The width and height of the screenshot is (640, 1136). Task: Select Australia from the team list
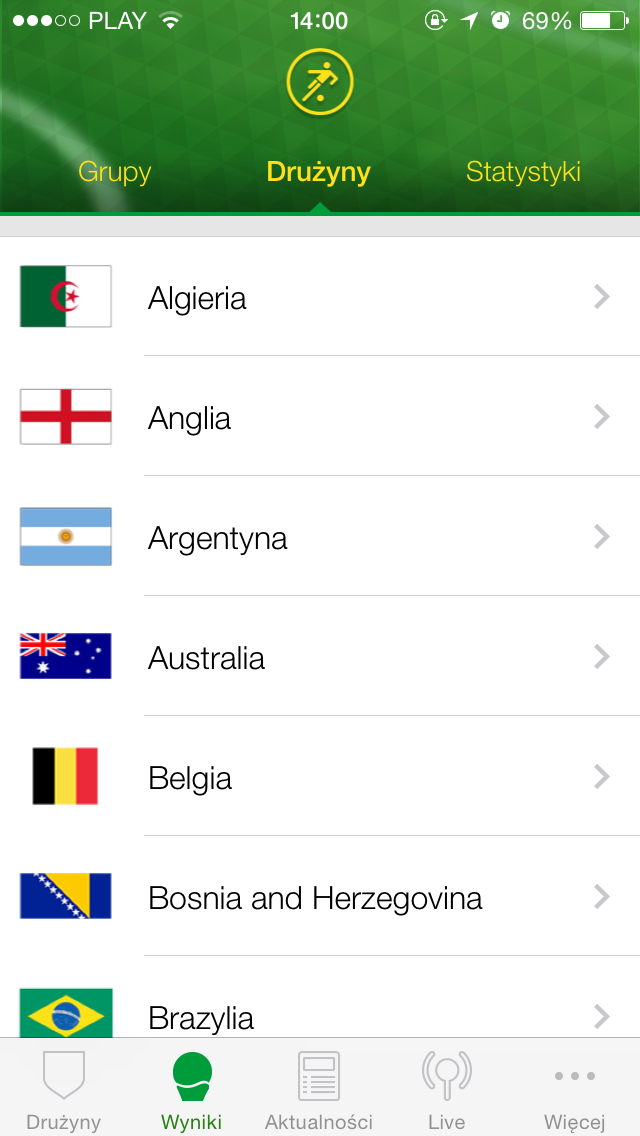tap(320, 657)
